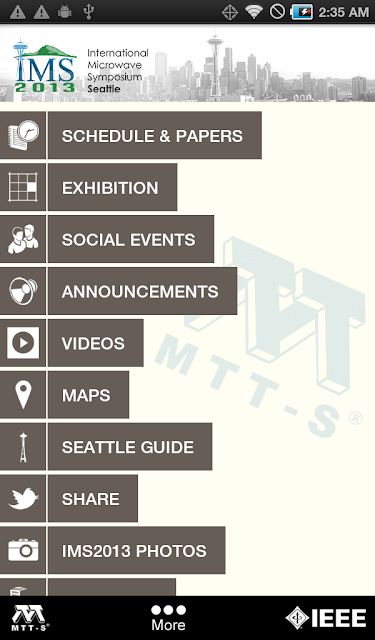The height and width of the screenshot is (640, 375).
Task: Open Schedule & Papers
Action: (131, 135)
